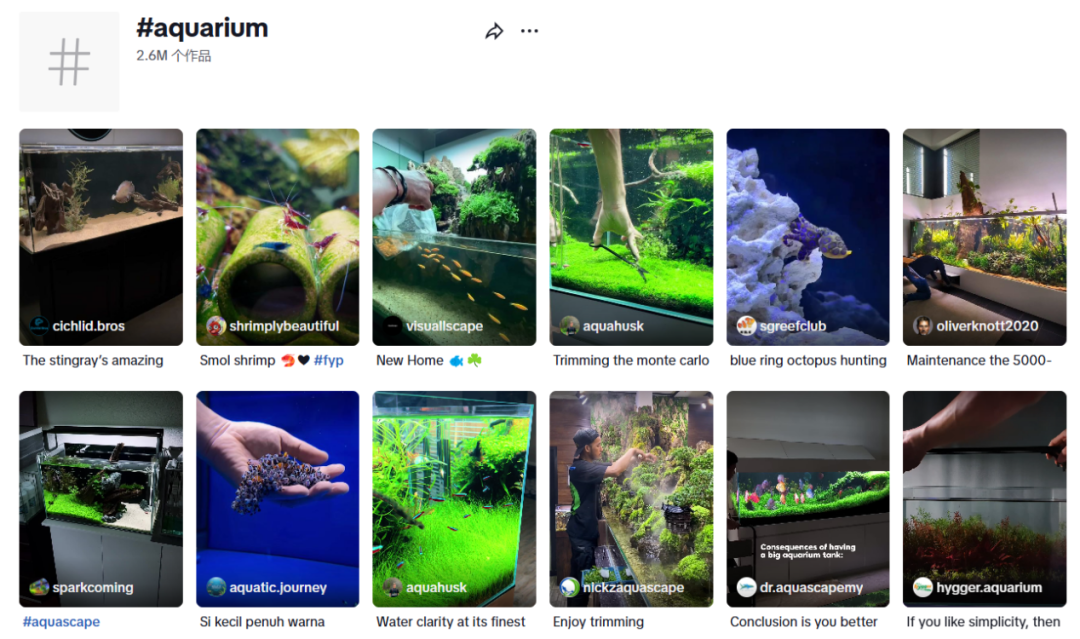Open the more options menu
1080x639 pixels.
529,32
